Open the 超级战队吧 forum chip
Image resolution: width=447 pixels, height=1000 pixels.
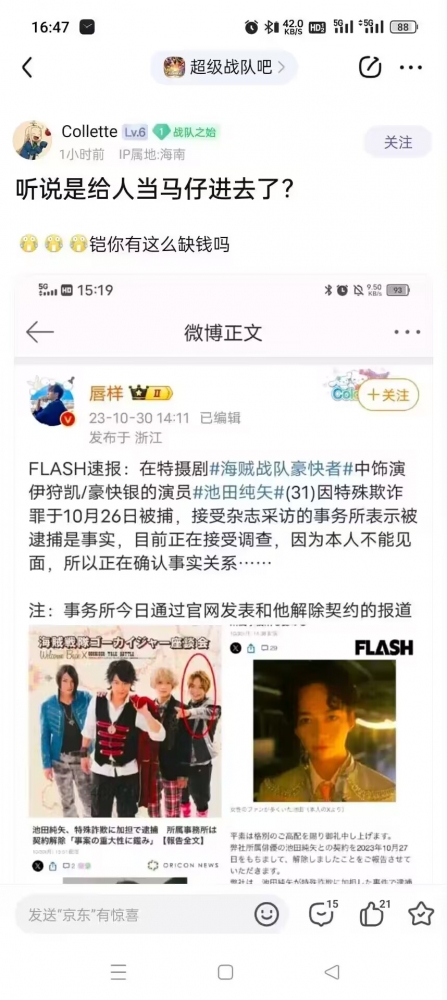(224, 67)
